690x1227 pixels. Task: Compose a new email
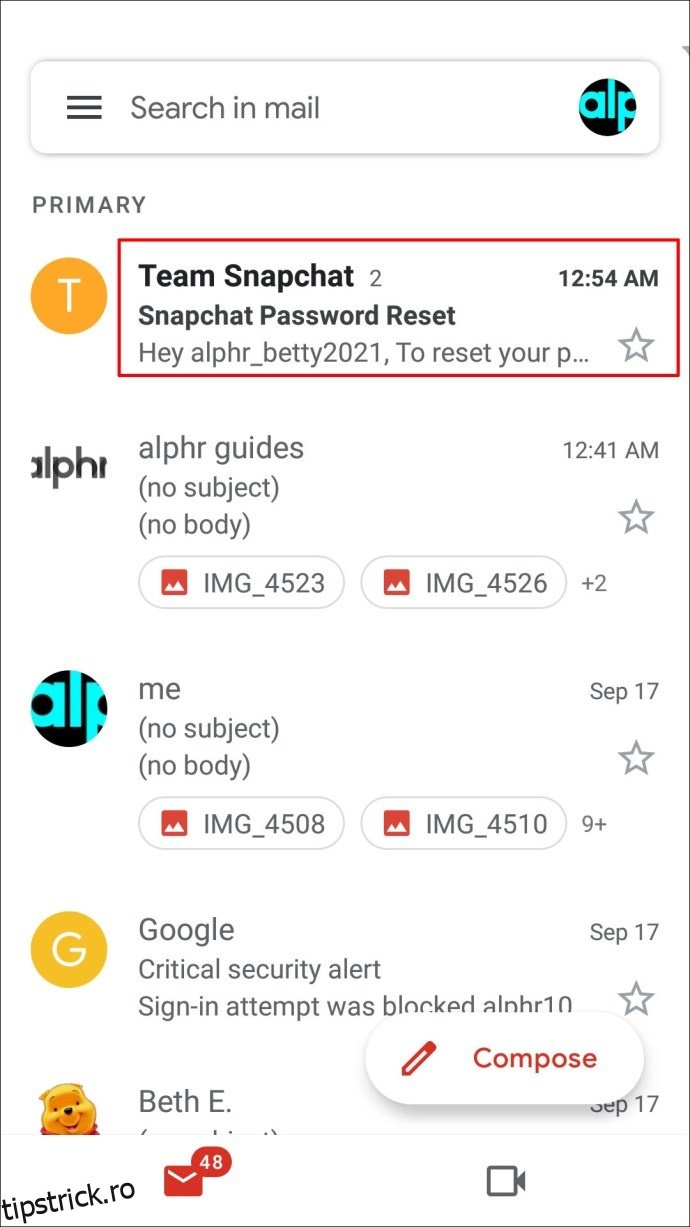505,1058
